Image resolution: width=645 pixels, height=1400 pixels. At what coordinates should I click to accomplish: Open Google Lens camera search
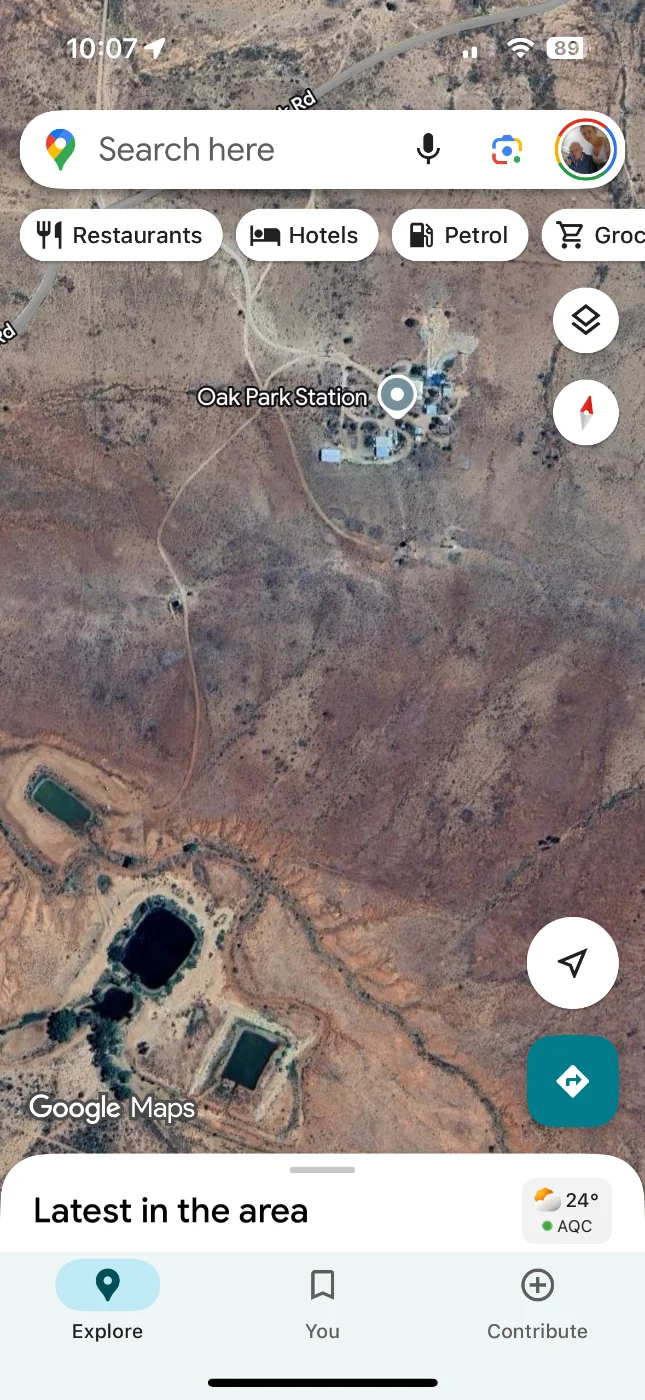pos(507,150)
